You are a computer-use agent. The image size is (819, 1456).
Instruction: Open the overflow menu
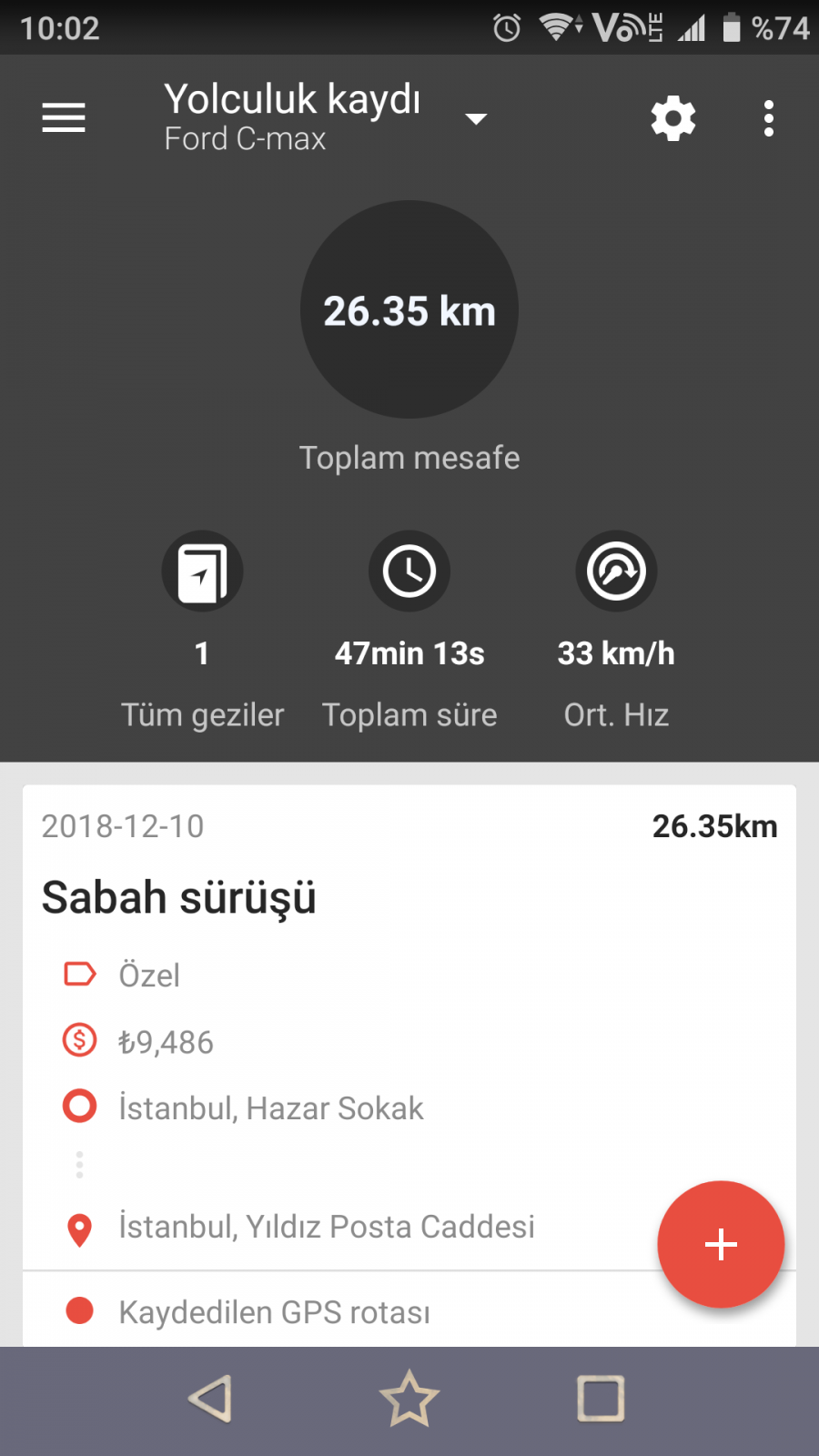(769, 118)
